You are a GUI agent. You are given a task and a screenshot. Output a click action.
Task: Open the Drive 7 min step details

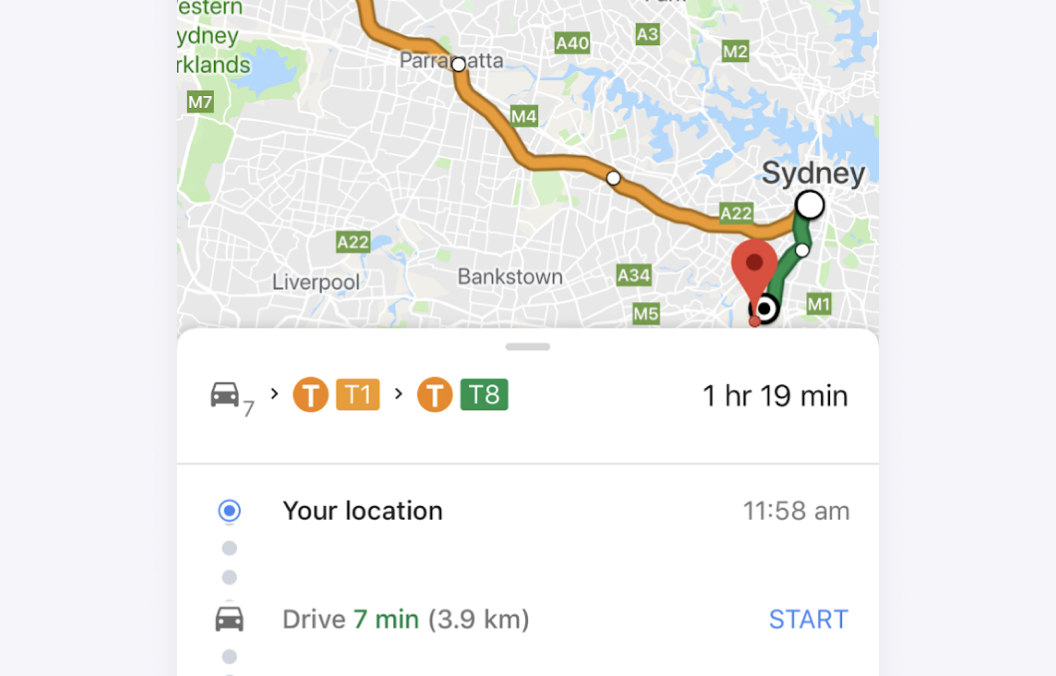(x=405, y=620)
